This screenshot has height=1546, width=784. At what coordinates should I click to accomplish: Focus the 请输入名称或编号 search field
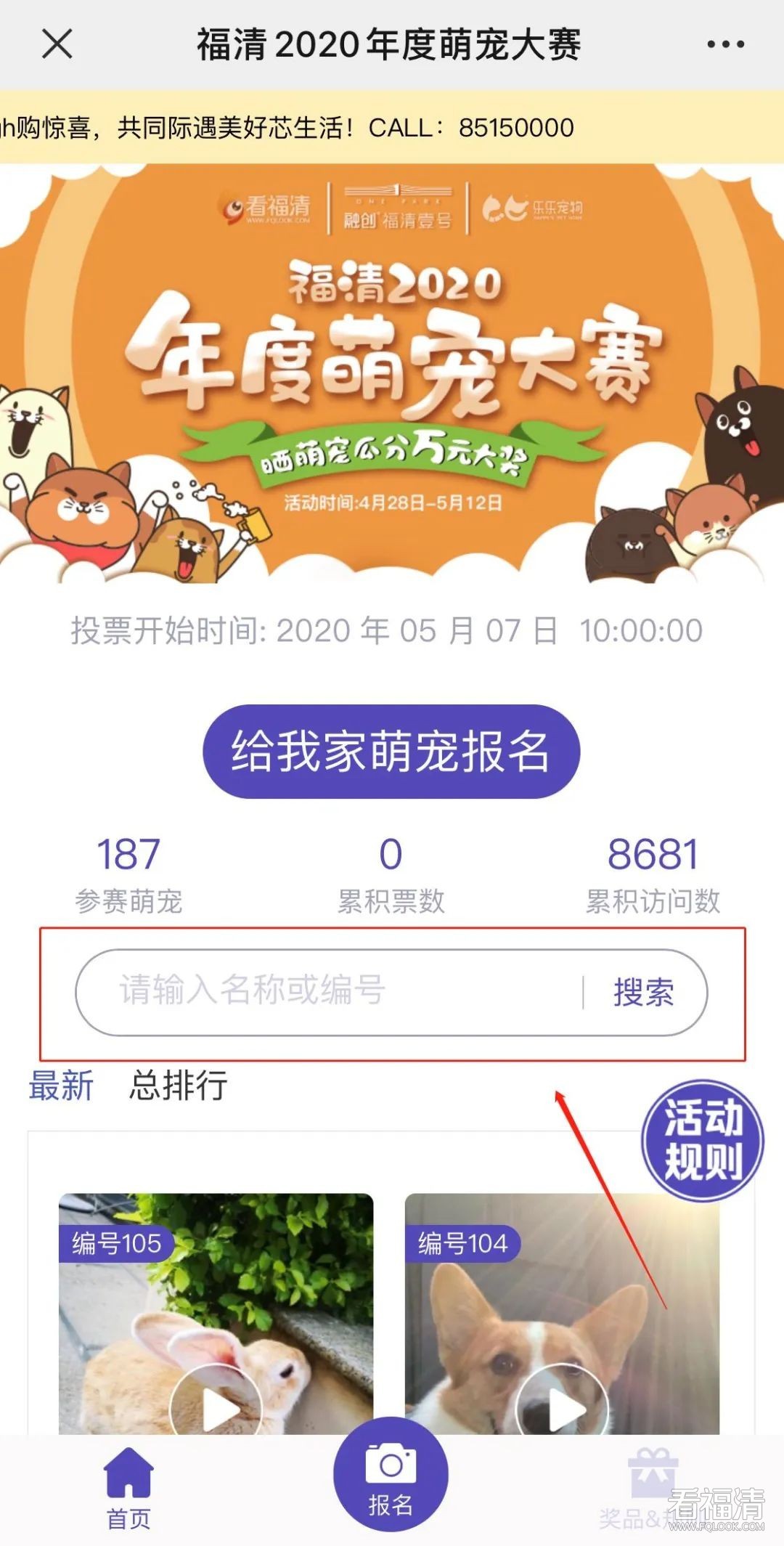pos(327,990)
